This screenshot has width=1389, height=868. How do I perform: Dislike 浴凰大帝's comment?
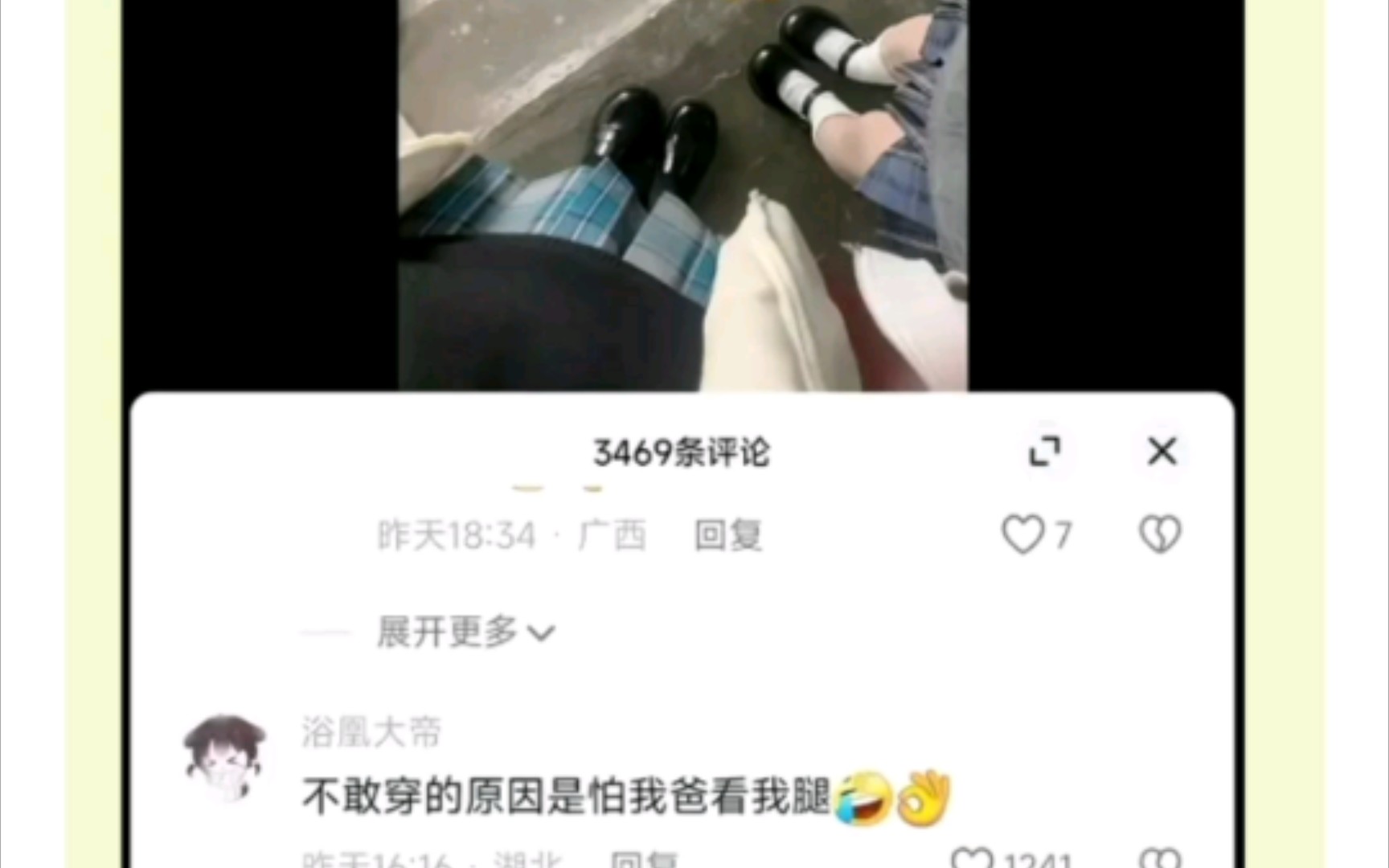pyautogui.click(x=1160, y=858)
